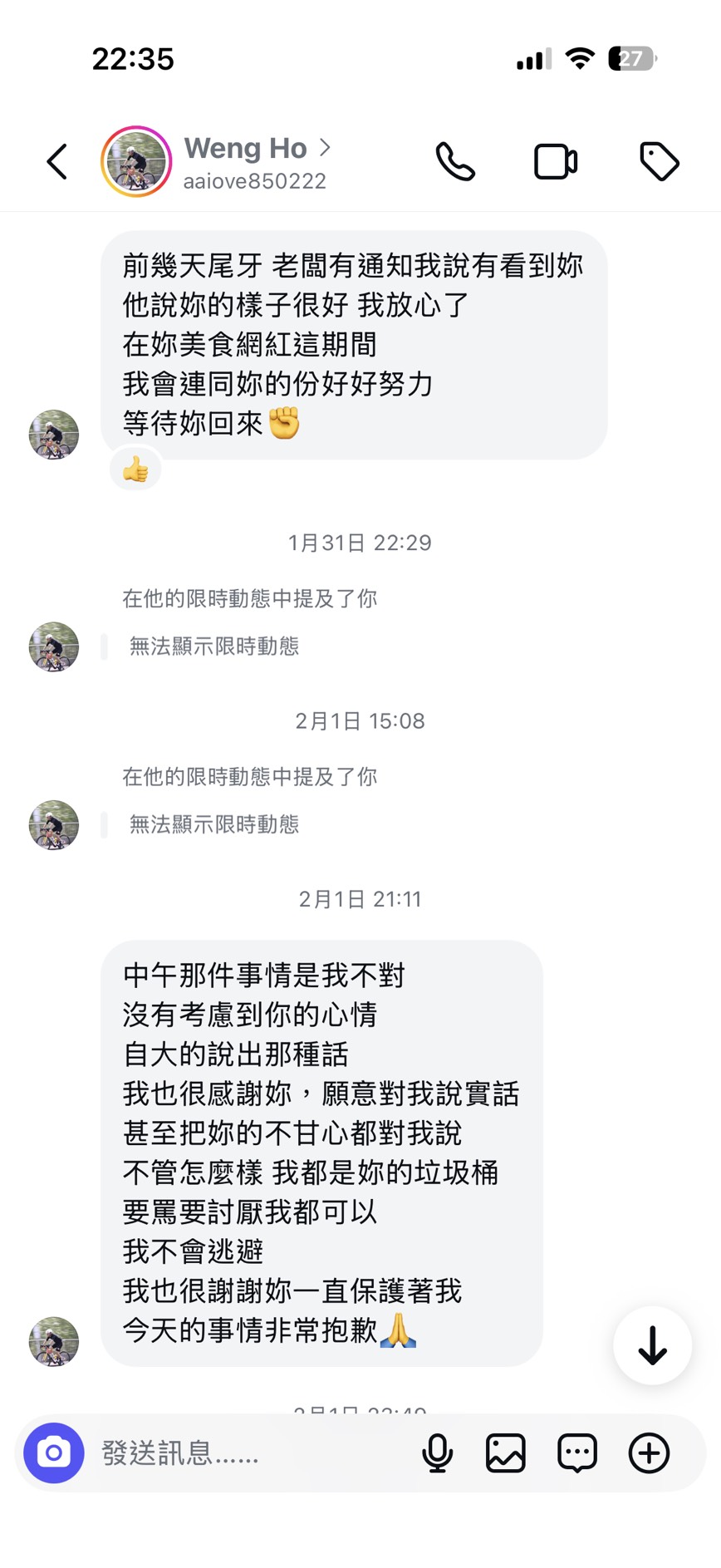
Task: Tap the microphone to record a voice message
Action: [x=438, y=1452]
